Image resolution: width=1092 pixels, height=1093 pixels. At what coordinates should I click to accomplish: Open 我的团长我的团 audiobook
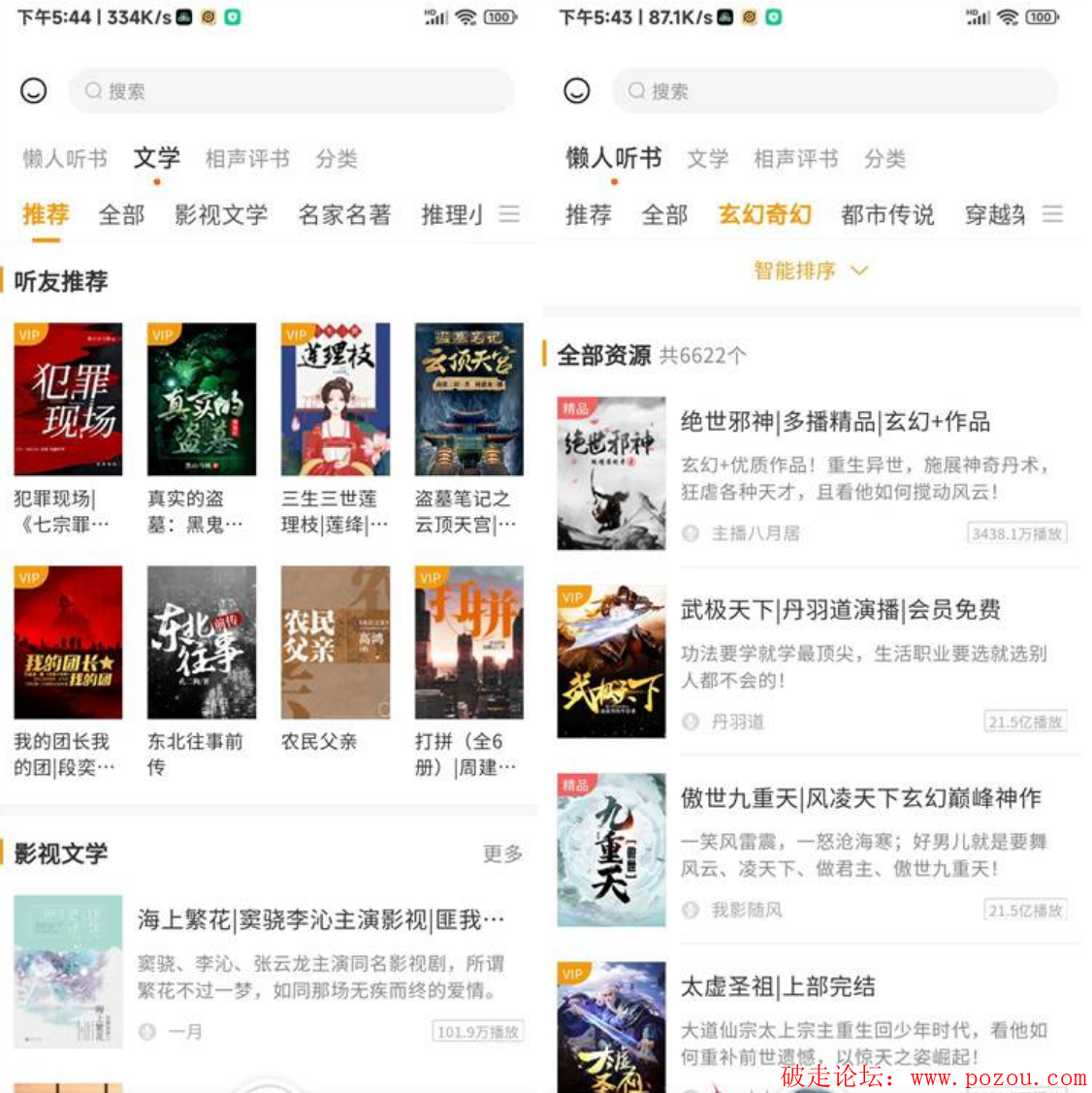68,642
